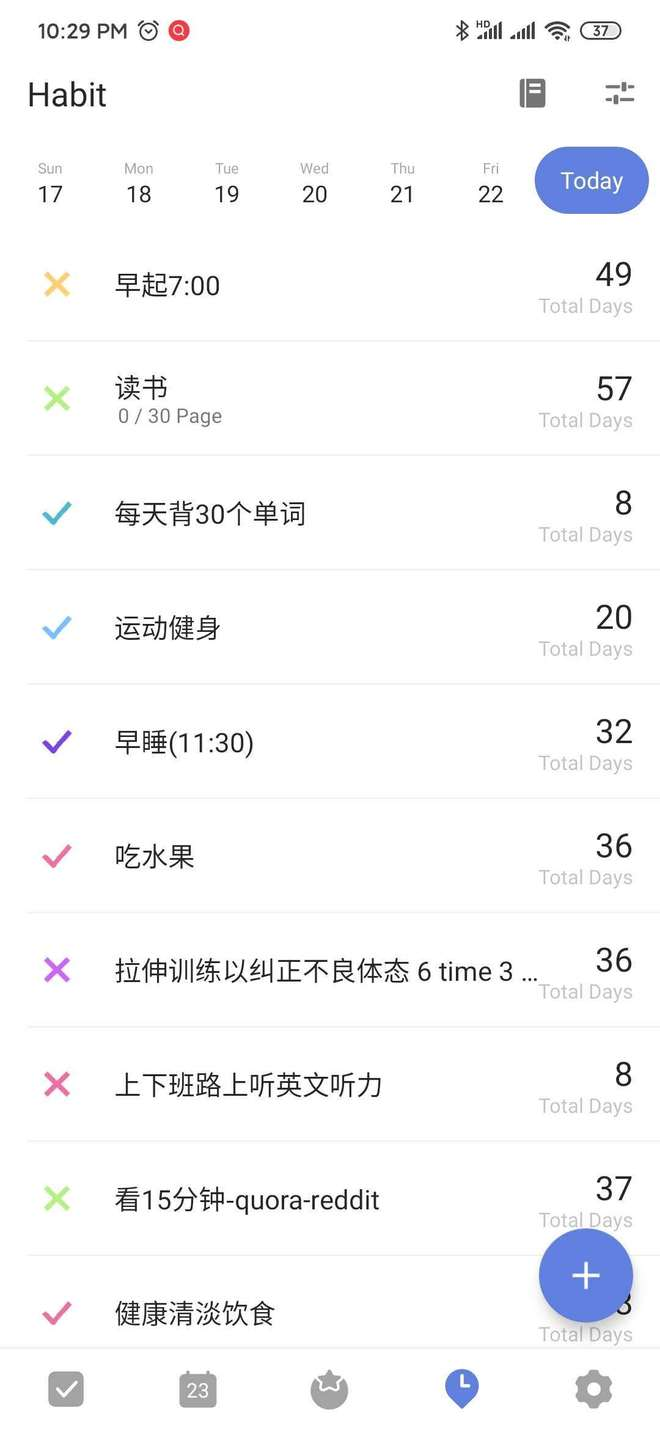Mark 早起7:00 habit as done

click(x=57, y=285)
